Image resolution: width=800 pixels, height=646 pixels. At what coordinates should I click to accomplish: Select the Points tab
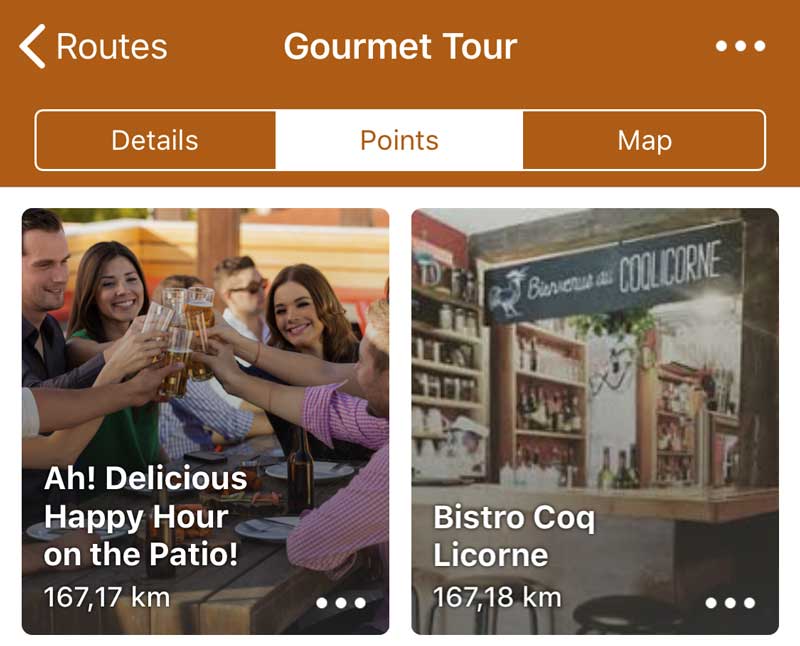(x=399, y=140)
